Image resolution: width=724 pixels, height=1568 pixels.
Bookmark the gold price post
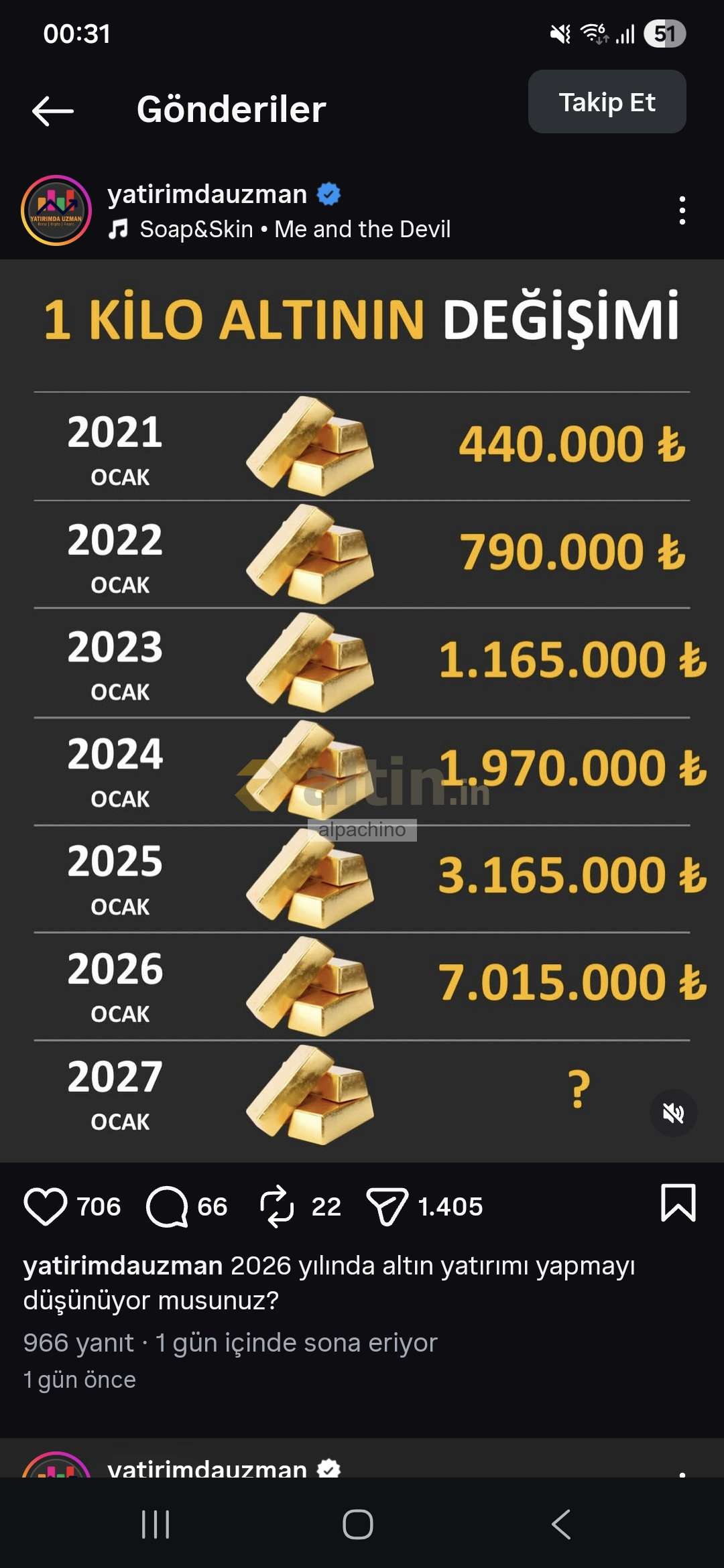(678, 1203)
